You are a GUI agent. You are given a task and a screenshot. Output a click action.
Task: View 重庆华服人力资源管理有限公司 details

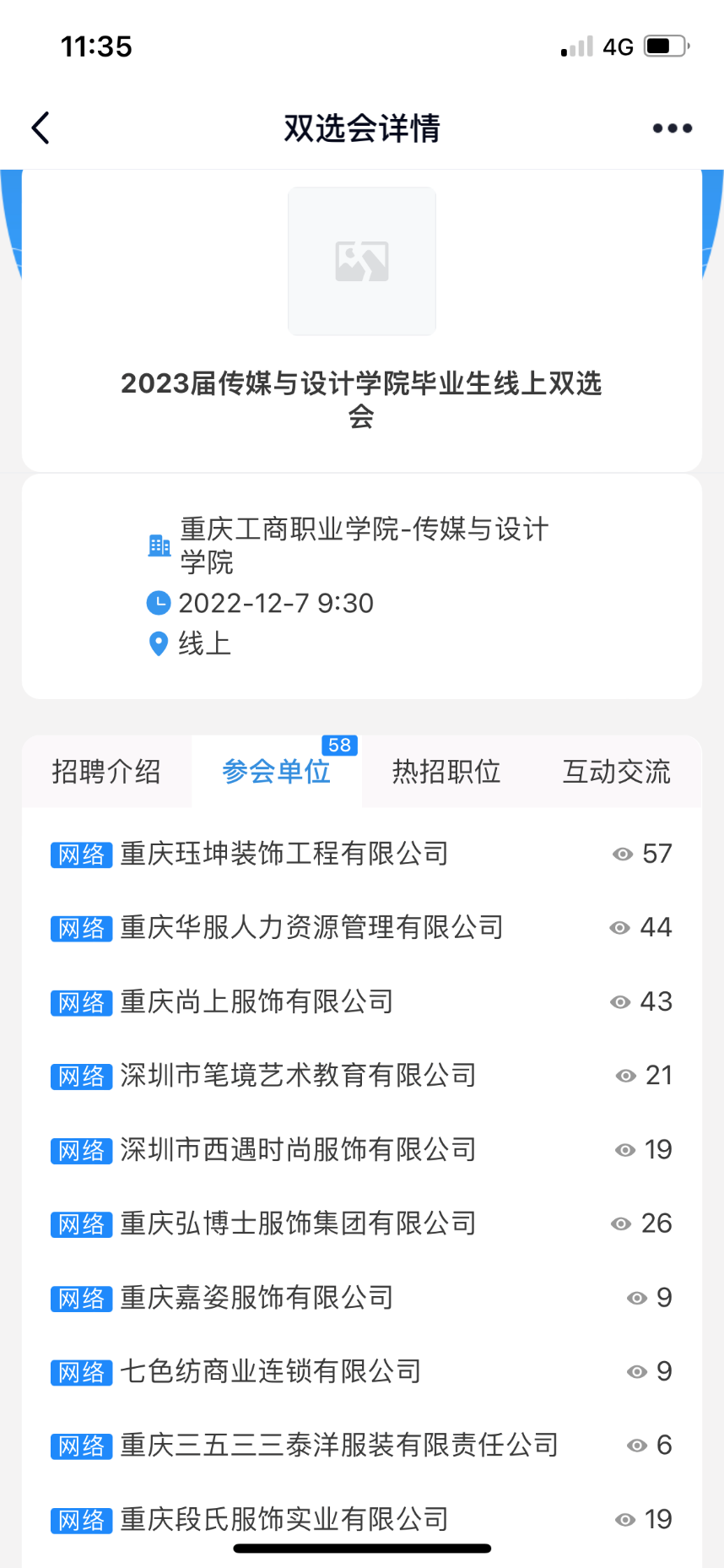tap(311, 928)
